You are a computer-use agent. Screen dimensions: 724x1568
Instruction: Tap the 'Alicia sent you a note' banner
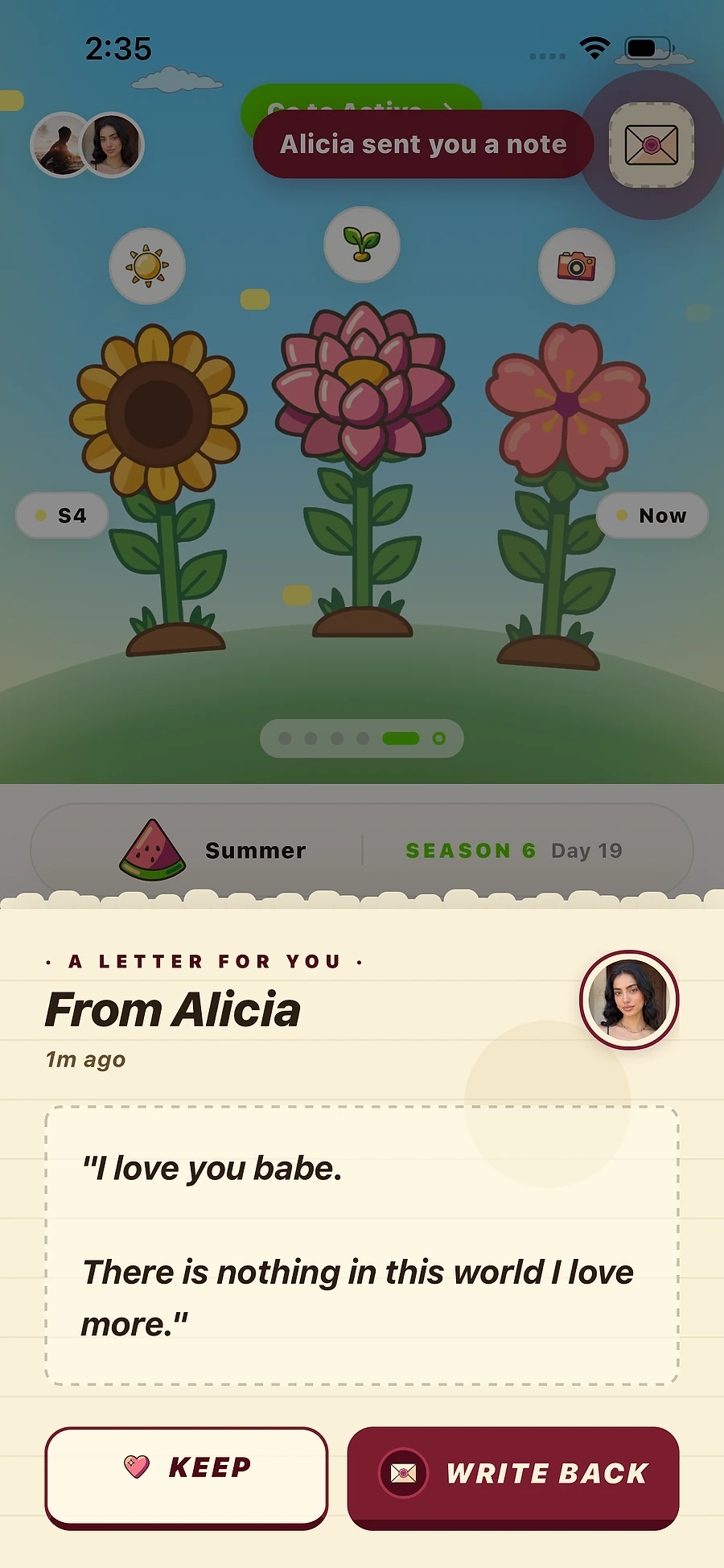(x=423, y=144)
